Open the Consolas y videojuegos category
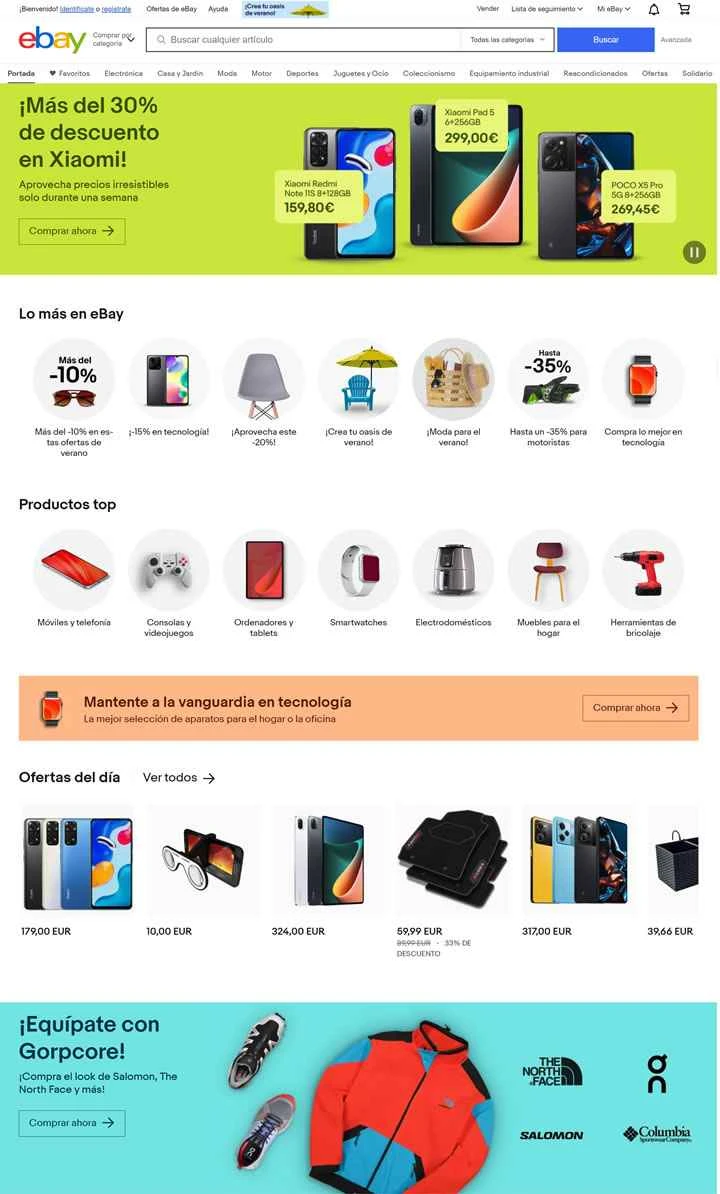This screenshot has width=720, height=1194. (x=168, y=570)
